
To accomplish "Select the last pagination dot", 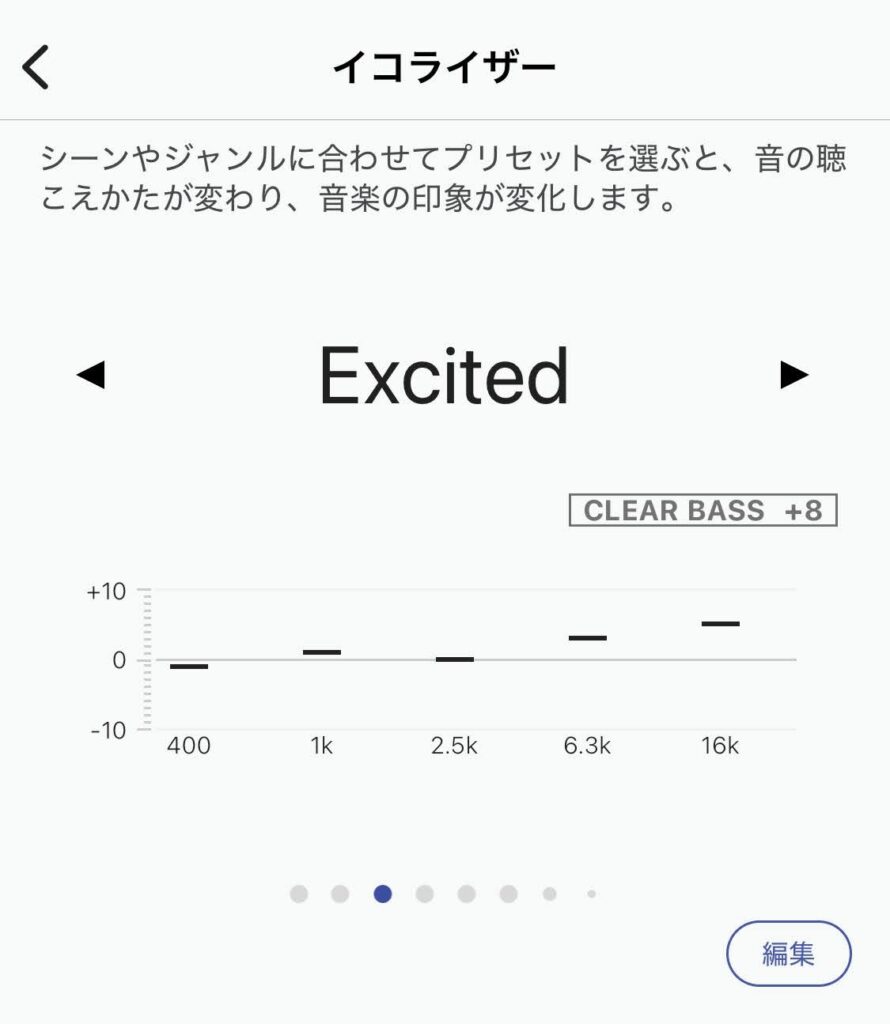I will [x=588, y=893].
